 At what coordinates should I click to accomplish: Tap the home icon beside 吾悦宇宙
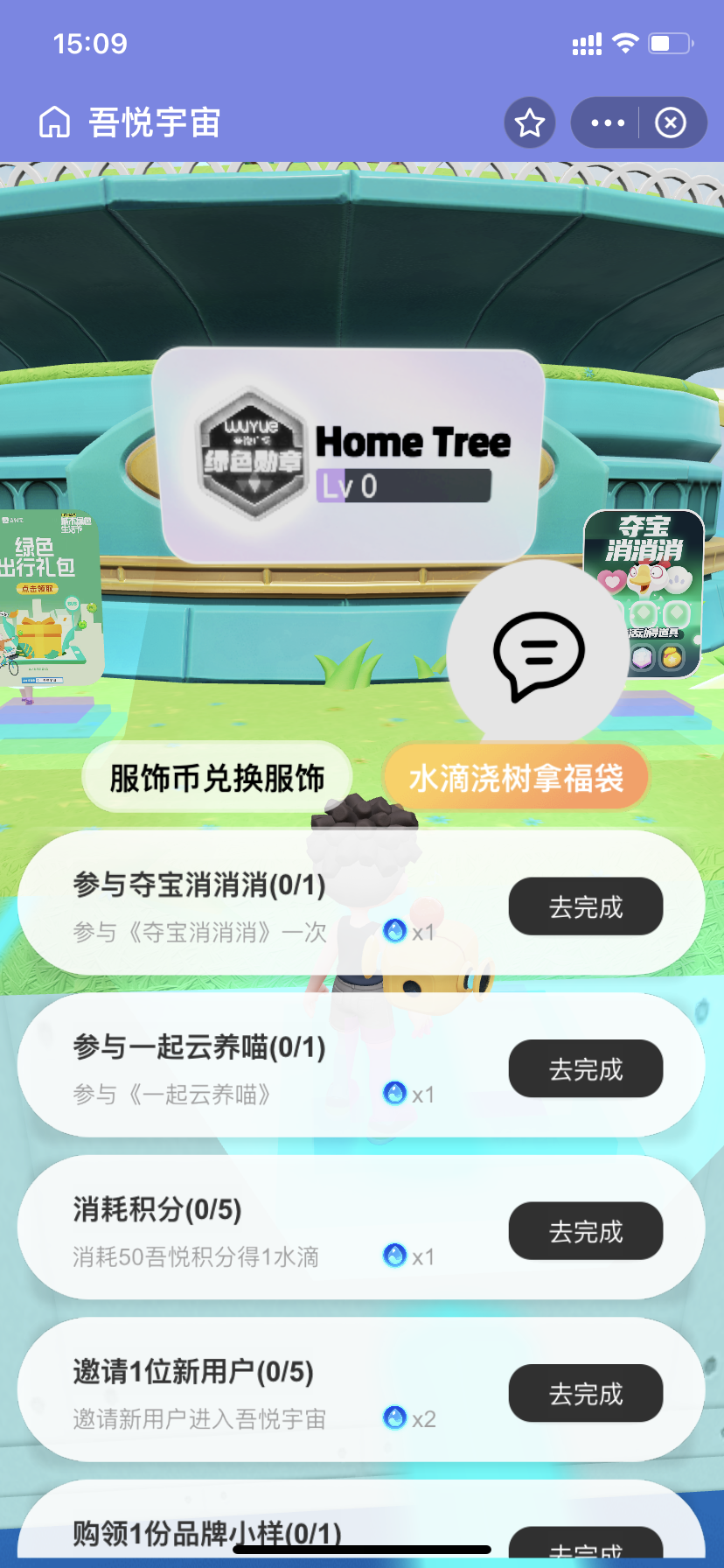(x=54, y=122)
